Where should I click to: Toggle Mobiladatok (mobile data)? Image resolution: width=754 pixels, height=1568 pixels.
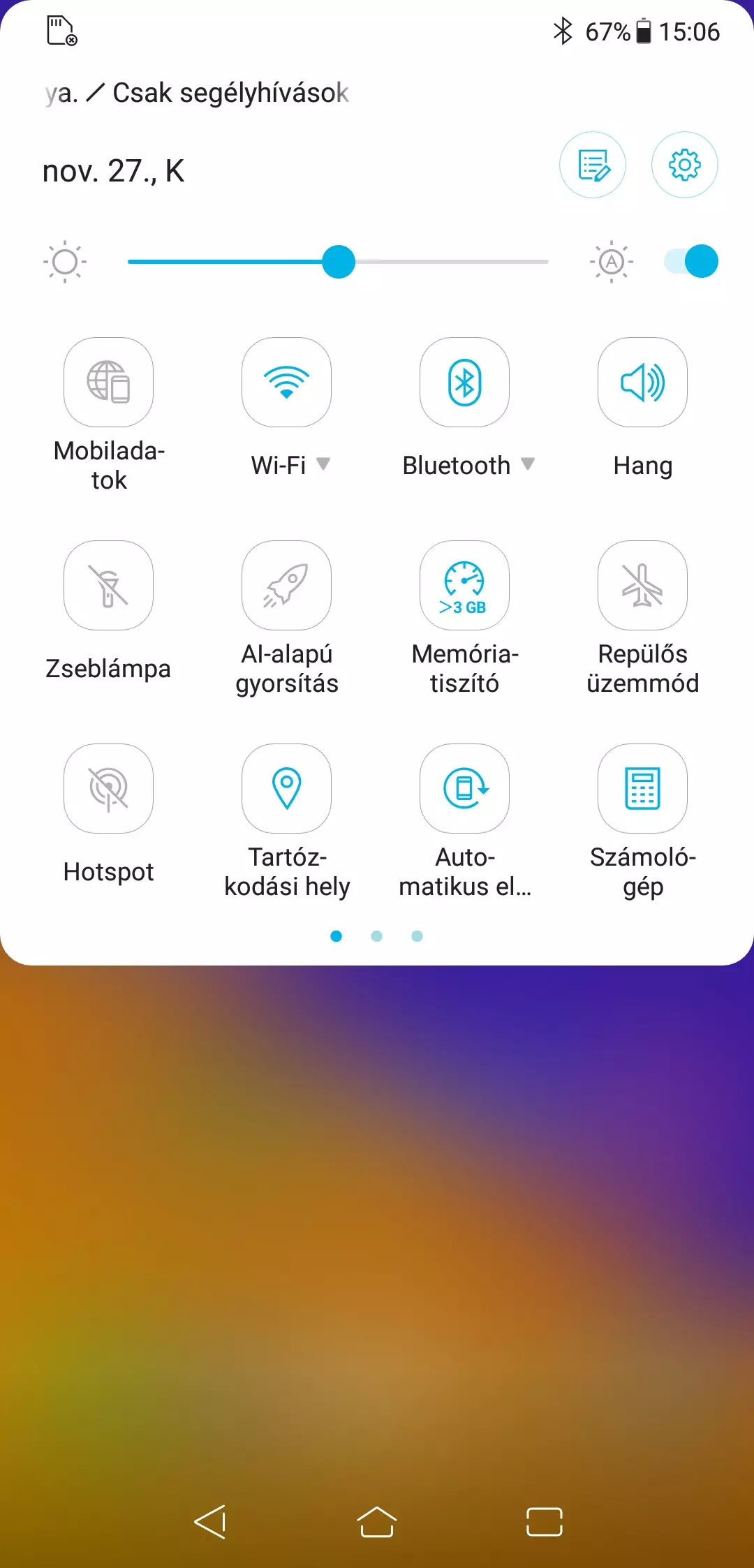pos(108,383)
